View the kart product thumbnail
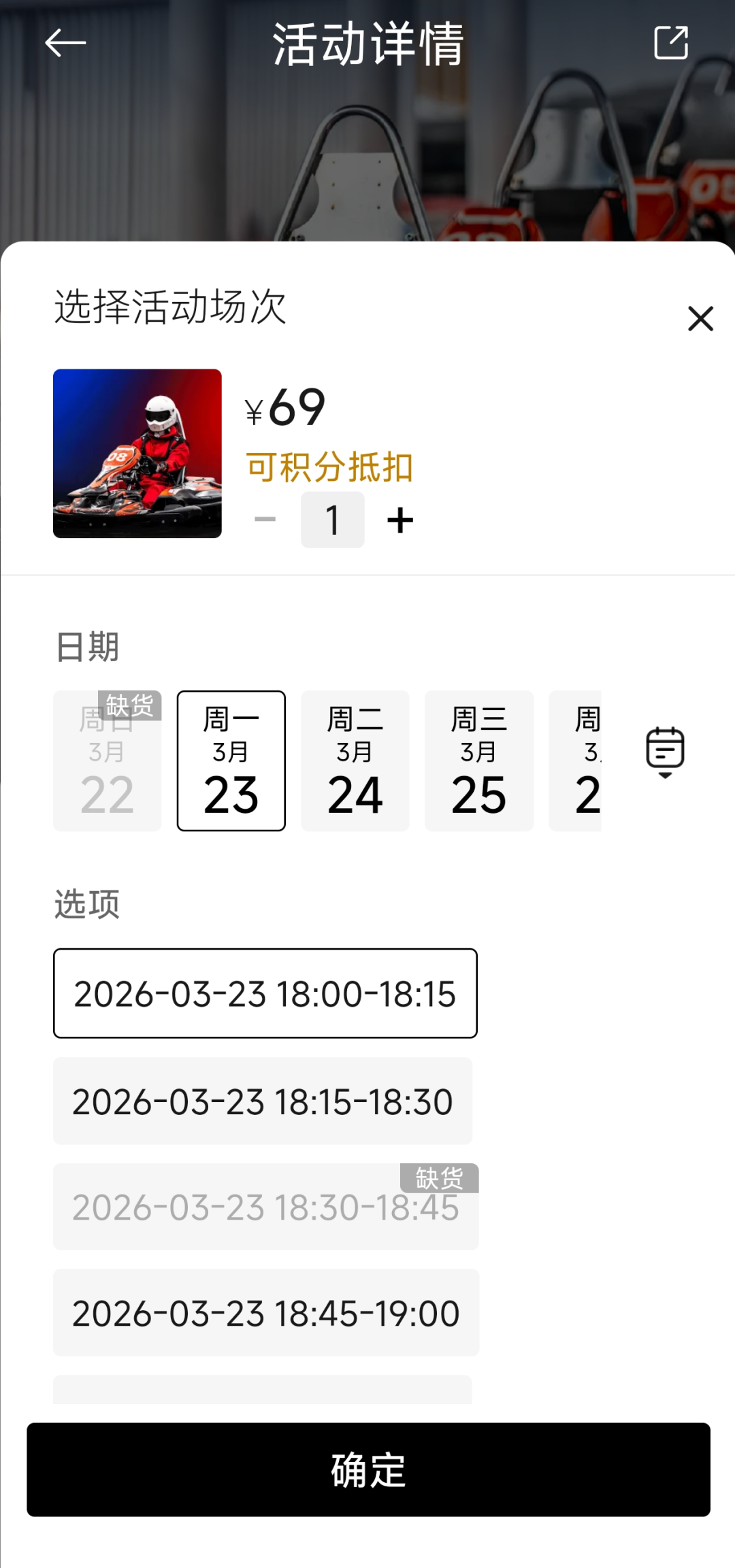The image size is (735, 1568). point(137,454)
